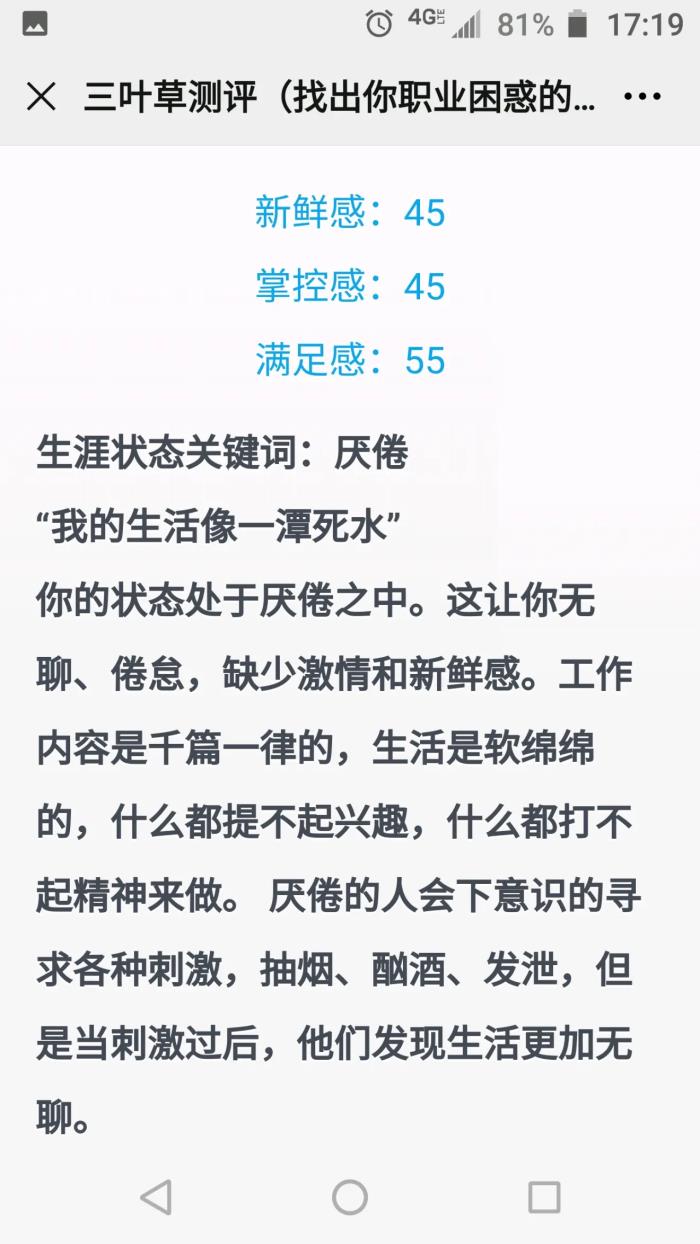The width and height of the screenshot is (700, 1244).
Task: Close the 三叶草测评 web page
Action: [41, 97]
